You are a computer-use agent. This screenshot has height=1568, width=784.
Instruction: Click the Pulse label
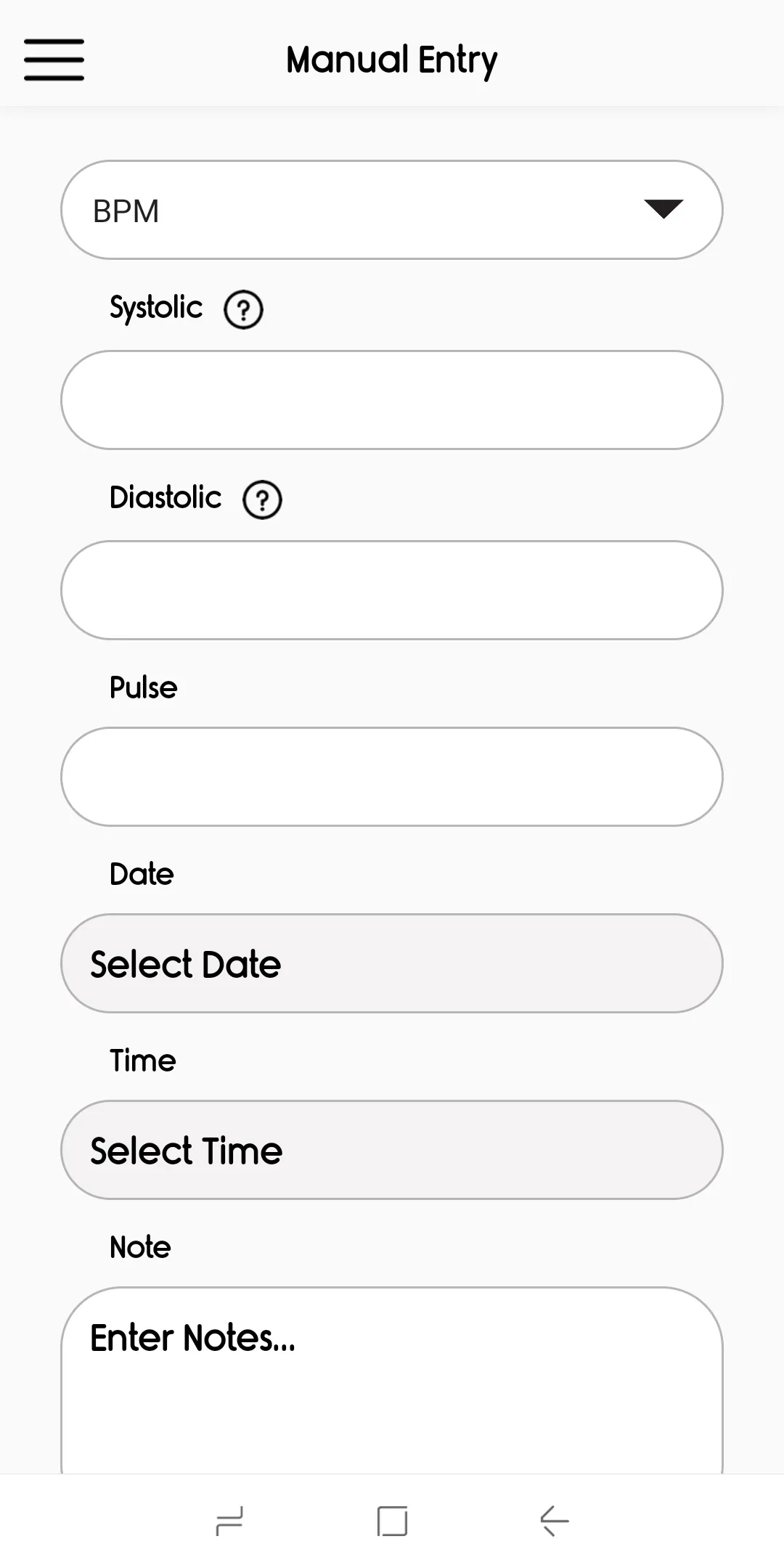(143, 687)
